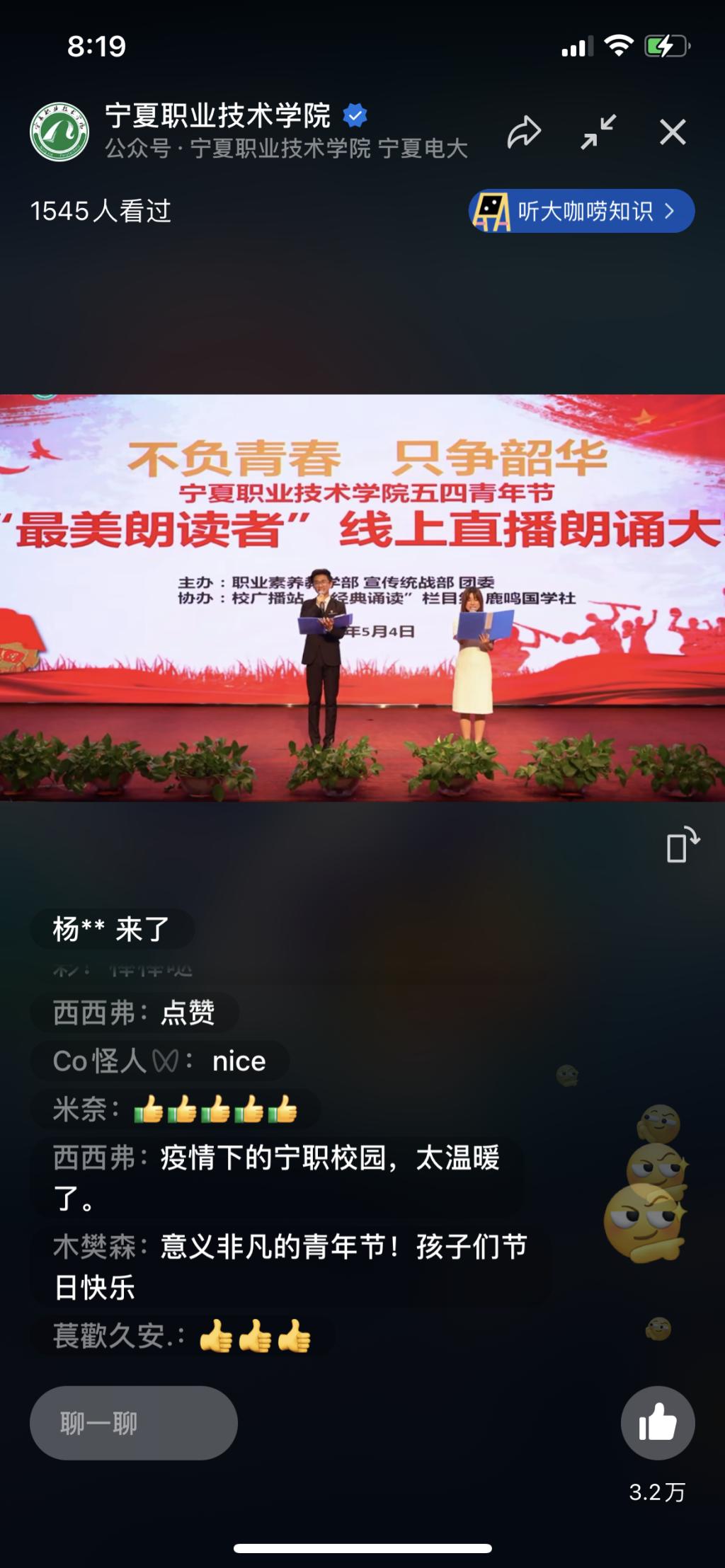Like the live stream with thumbs-up
The width and height of the screenshot is (725, 1568).
(x=657, y=1422)
